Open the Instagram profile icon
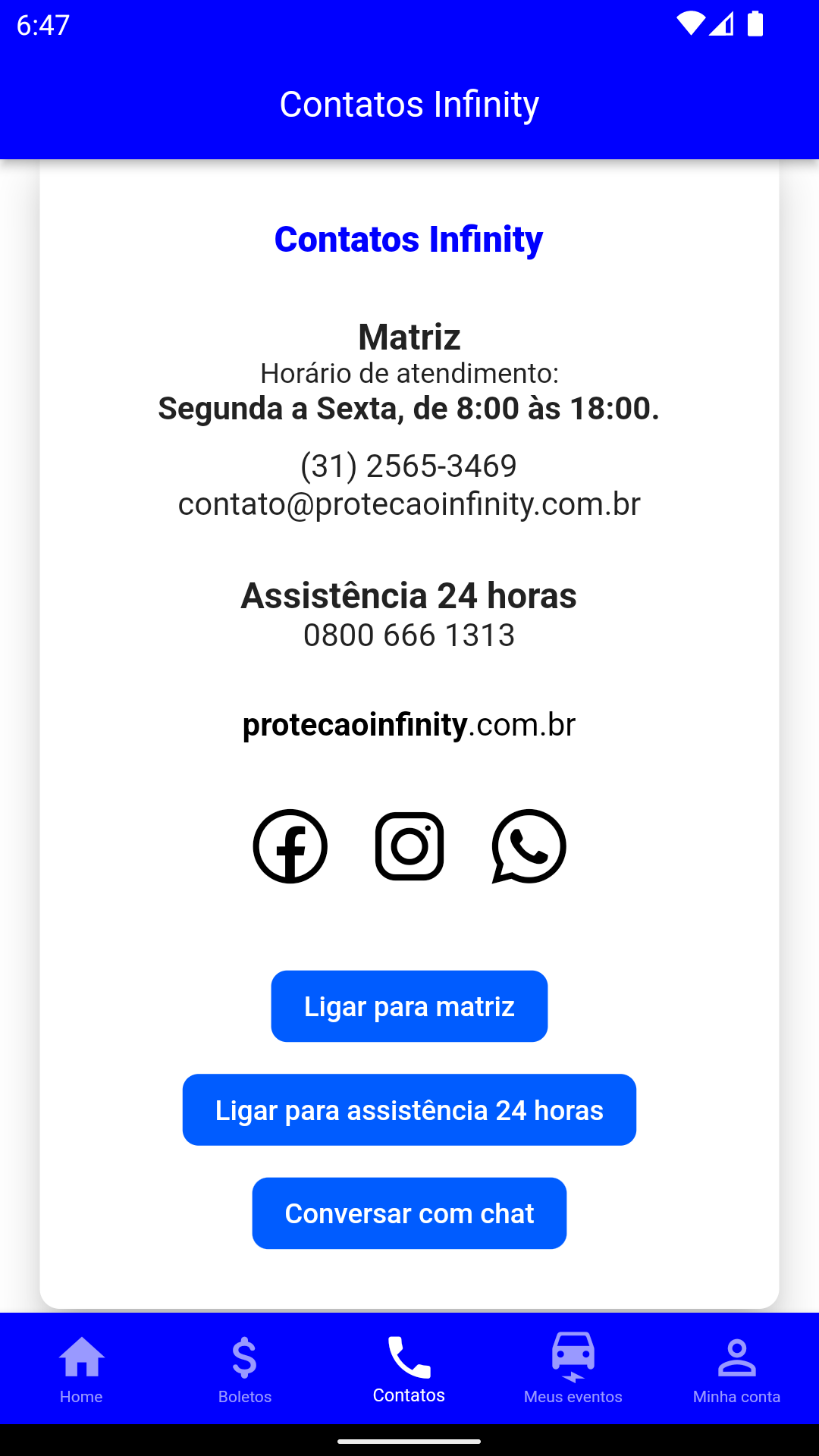This screenshot has height=1456, width=819. [409, 846]
